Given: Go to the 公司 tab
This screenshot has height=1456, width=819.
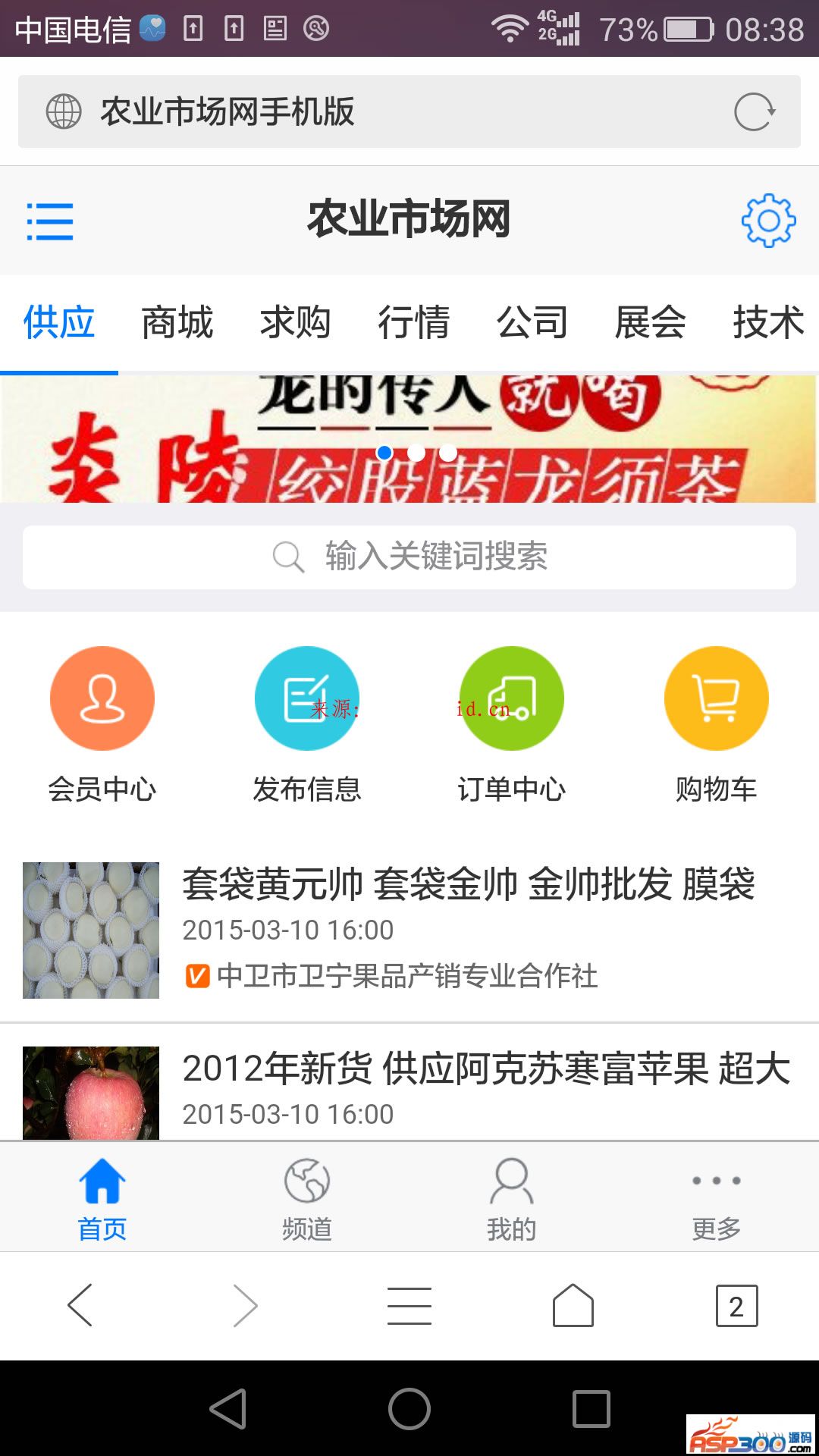Looking at the screenshot, I should (532, 323).
